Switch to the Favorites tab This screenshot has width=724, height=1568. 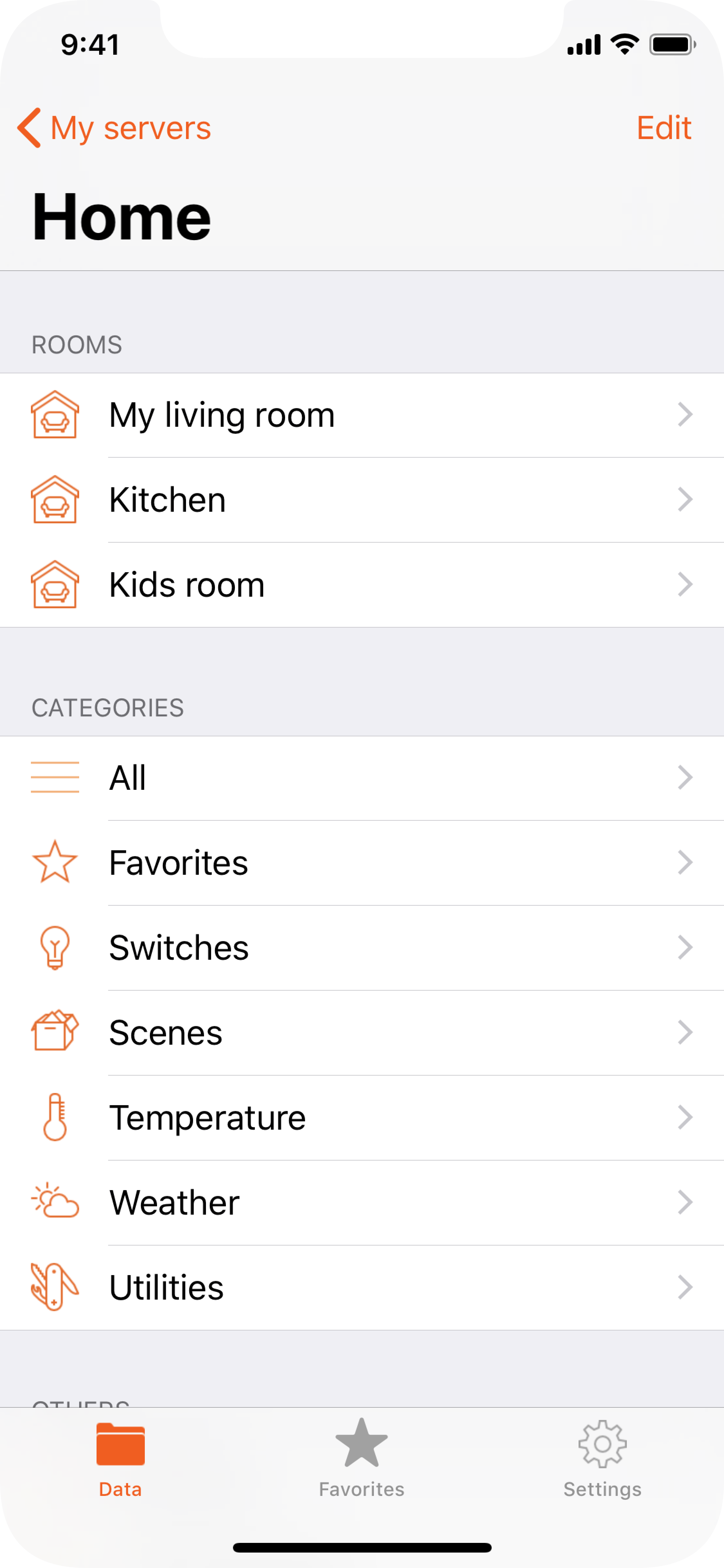(361, 1459)
